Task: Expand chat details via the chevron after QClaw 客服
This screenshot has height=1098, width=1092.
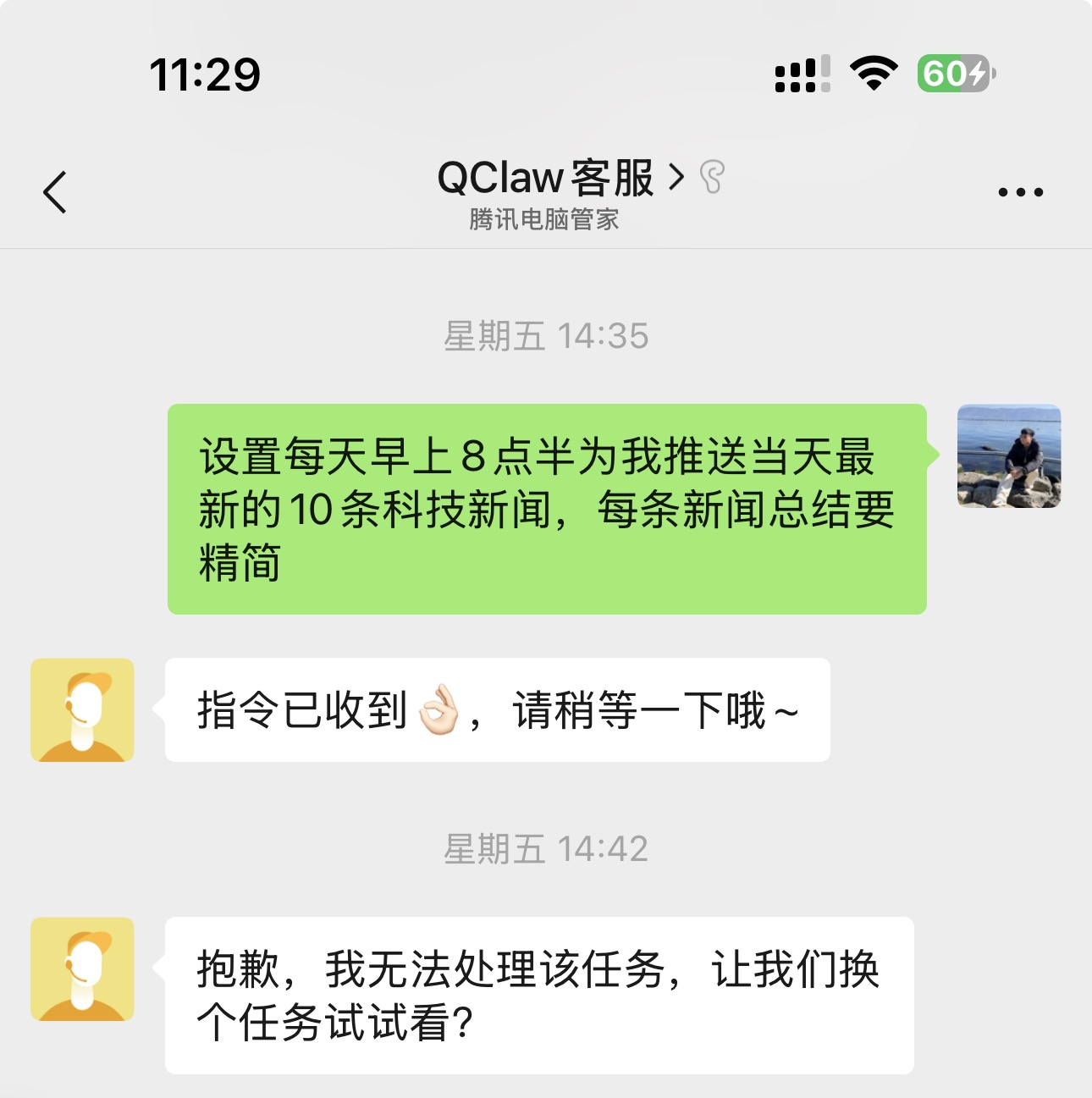Action: 676,178
